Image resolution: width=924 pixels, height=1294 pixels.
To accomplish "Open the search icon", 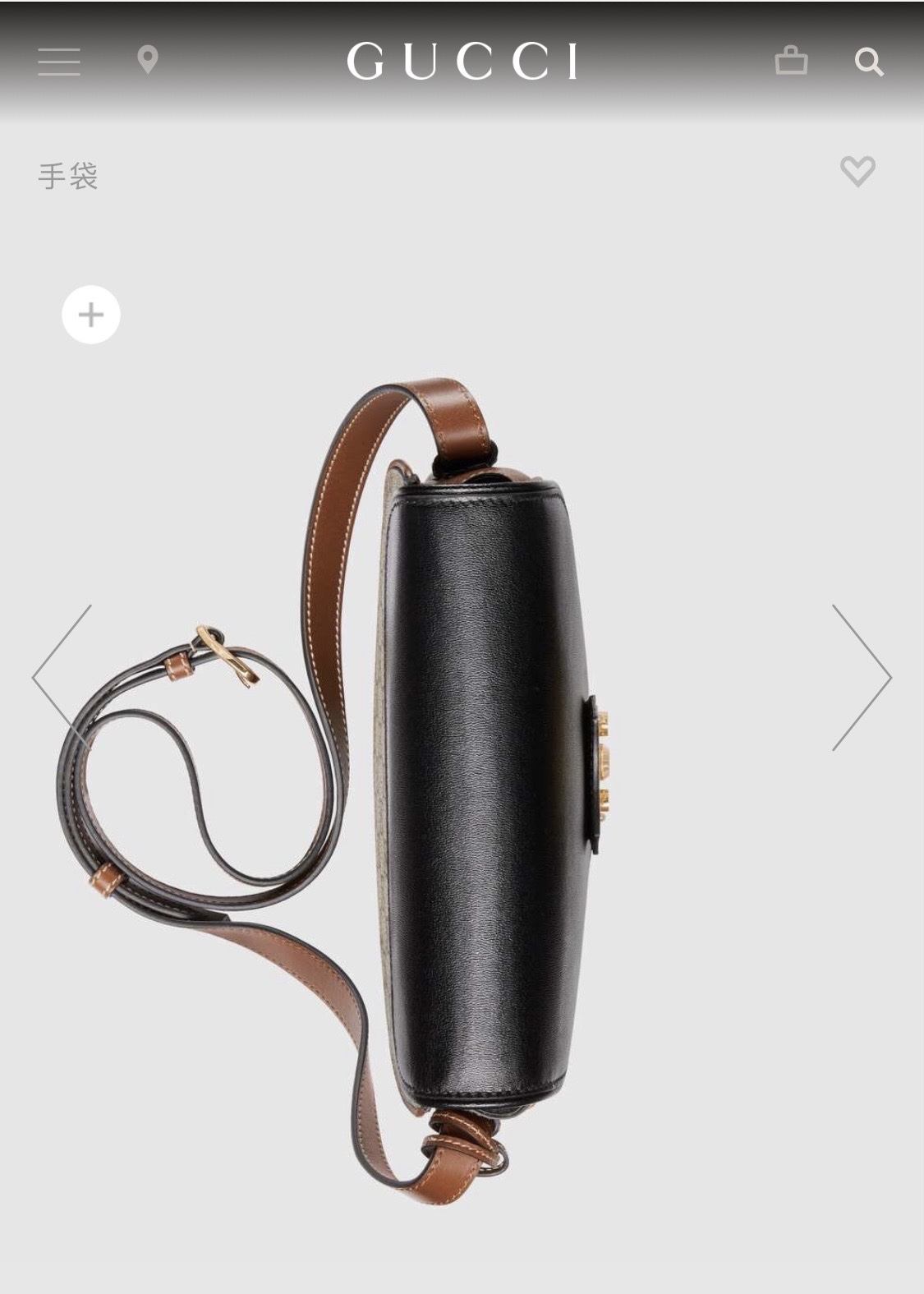I will tap(868, 62).
